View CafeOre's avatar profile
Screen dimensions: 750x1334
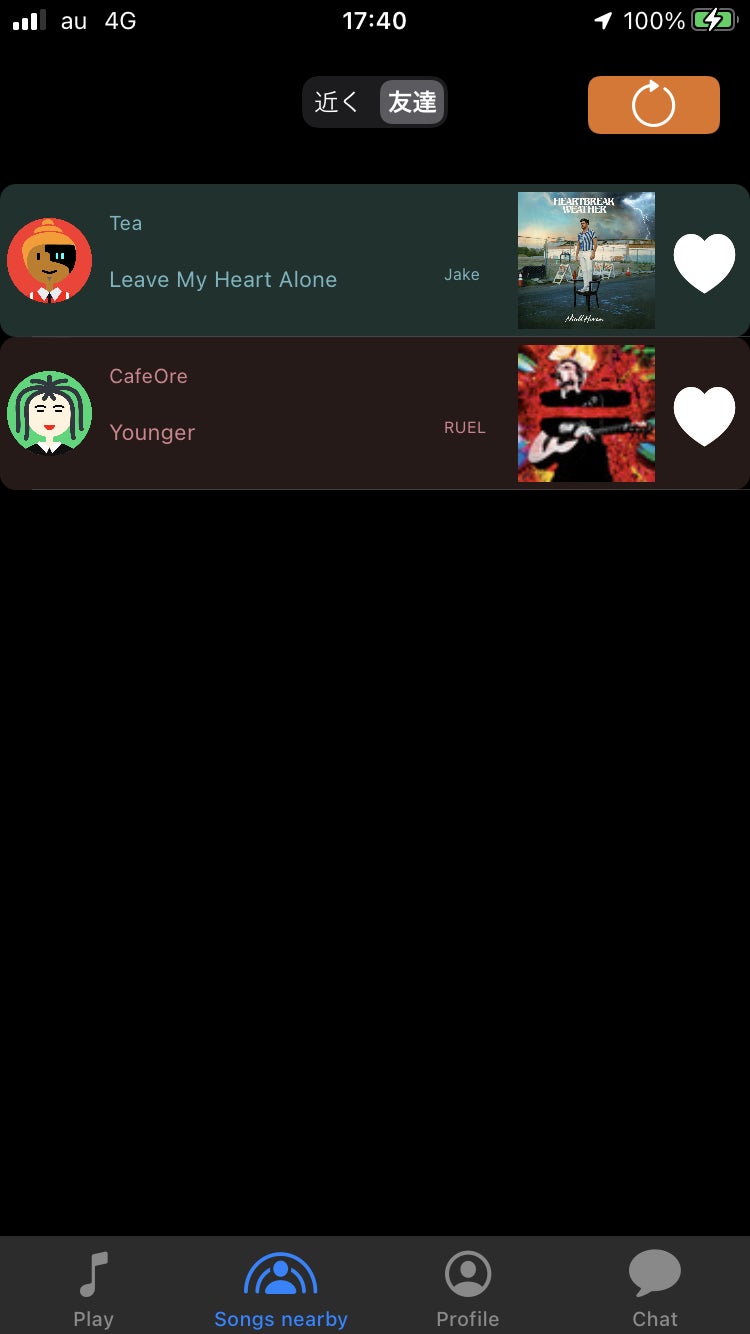(x=49, y=413)
